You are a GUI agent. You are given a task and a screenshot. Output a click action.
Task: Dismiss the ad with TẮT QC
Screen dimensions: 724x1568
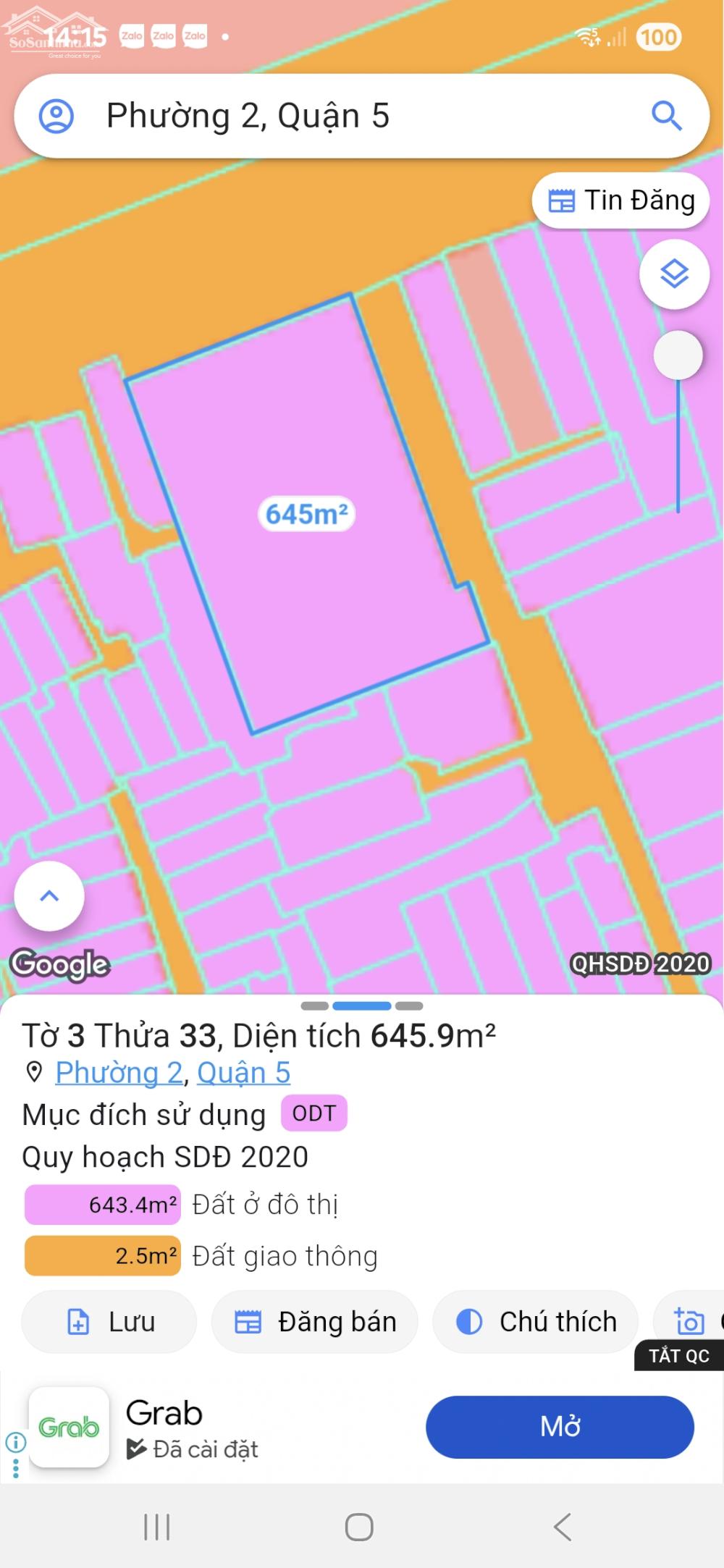coord(678,1355)
